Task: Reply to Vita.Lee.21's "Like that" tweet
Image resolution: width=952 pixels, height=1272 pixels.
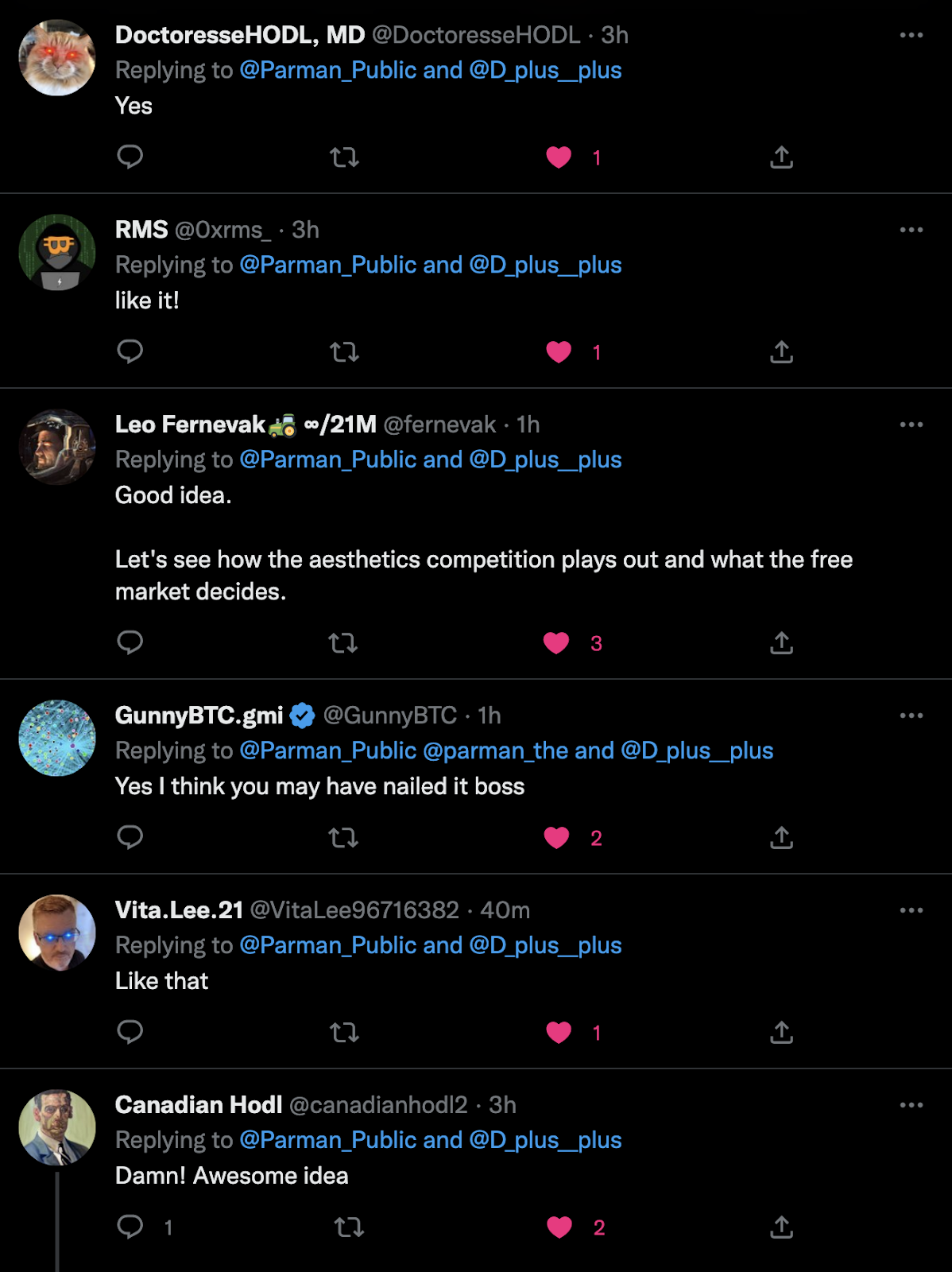Action: 130,1032
